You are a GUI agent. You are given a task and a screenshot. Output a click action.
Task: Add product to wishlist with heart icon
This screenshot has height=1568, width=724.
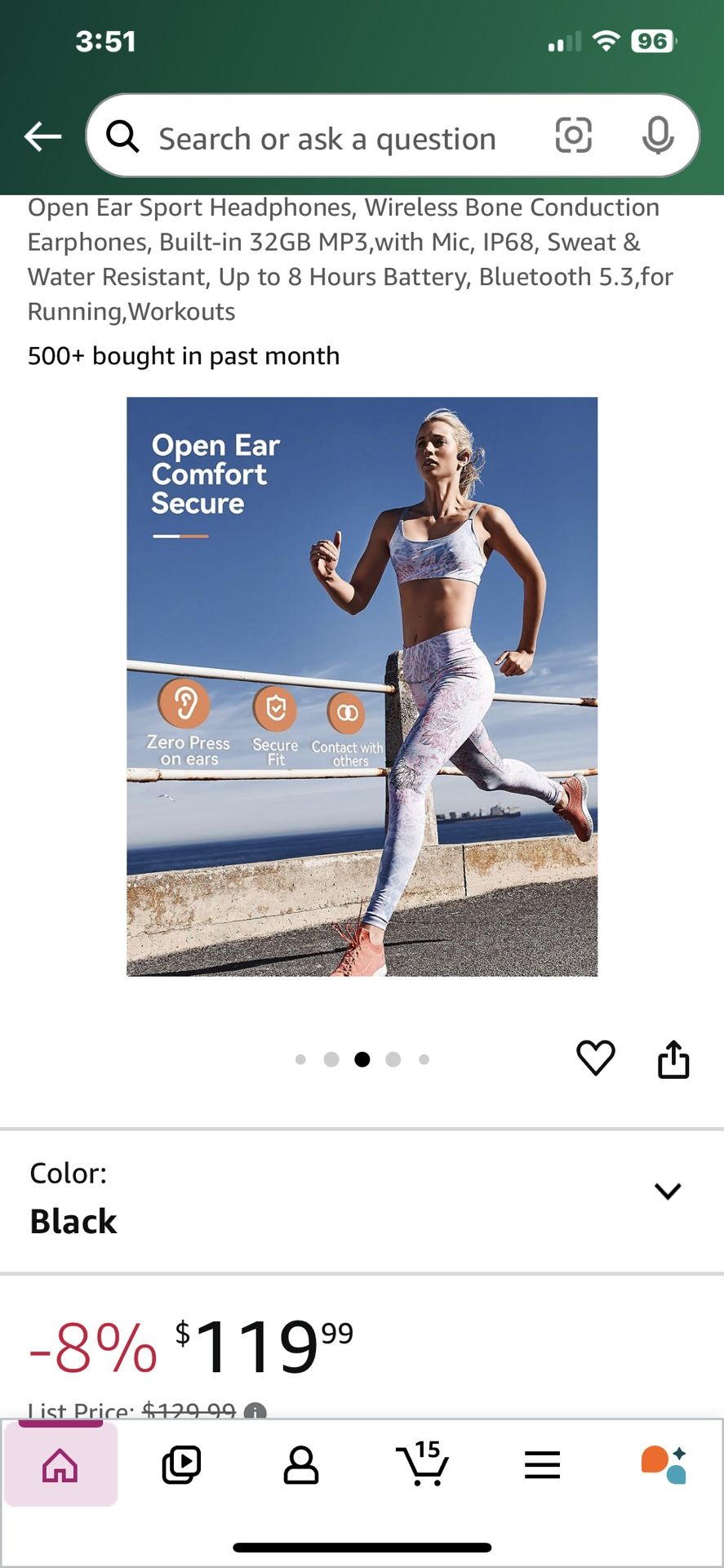pyautogui.click(x=595, y=1058)
